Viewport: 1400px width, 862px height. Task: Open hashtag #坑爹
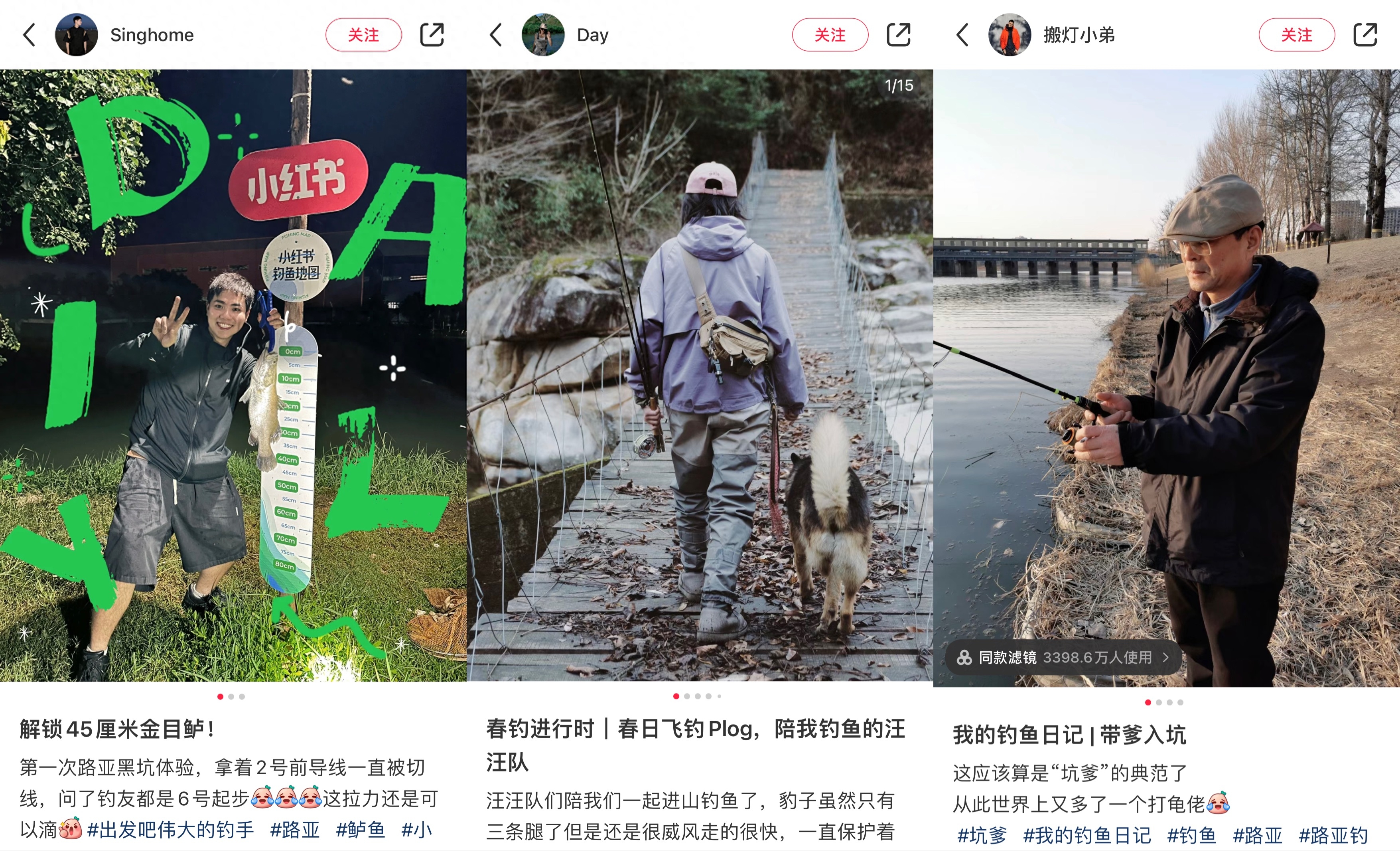point(982,835)
